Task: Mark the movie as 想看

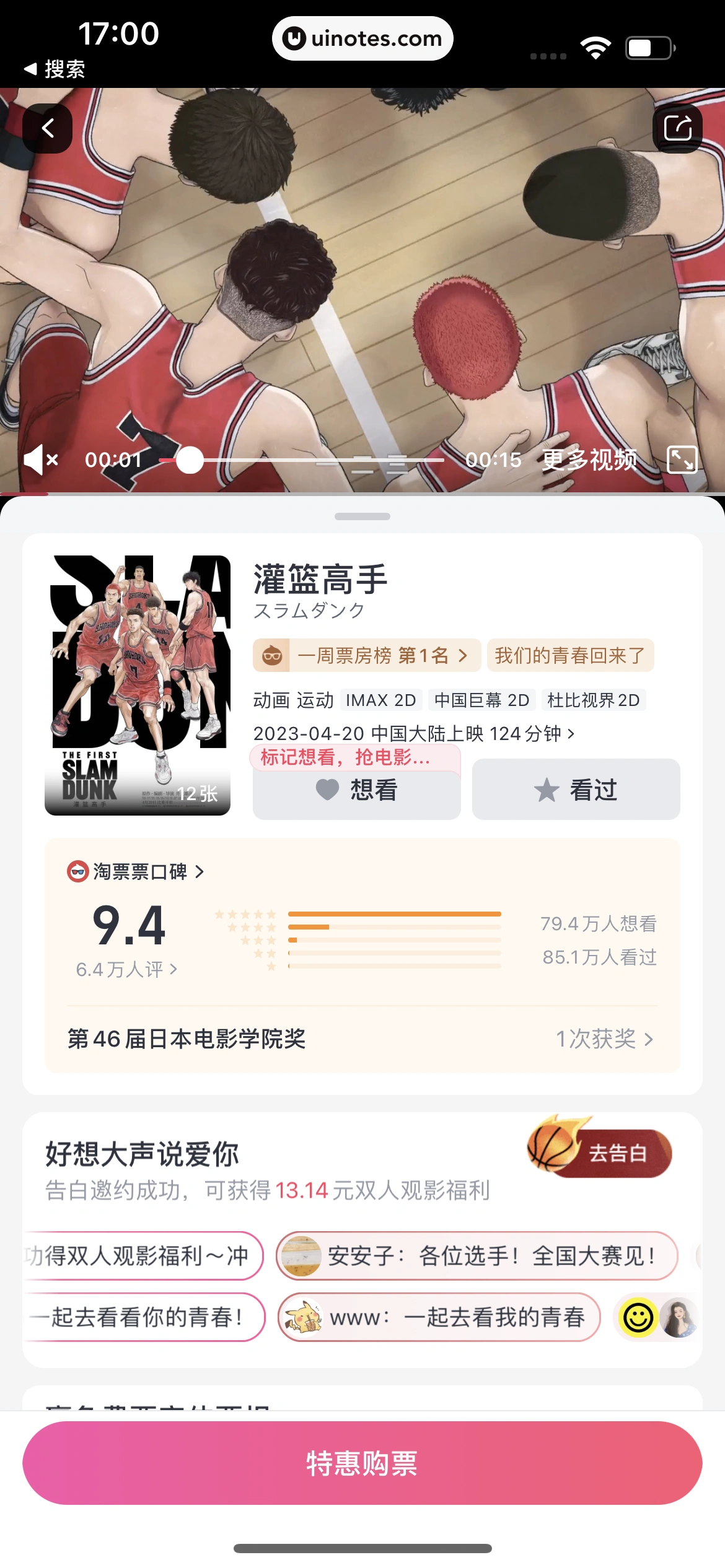Action: pos(356,790)
